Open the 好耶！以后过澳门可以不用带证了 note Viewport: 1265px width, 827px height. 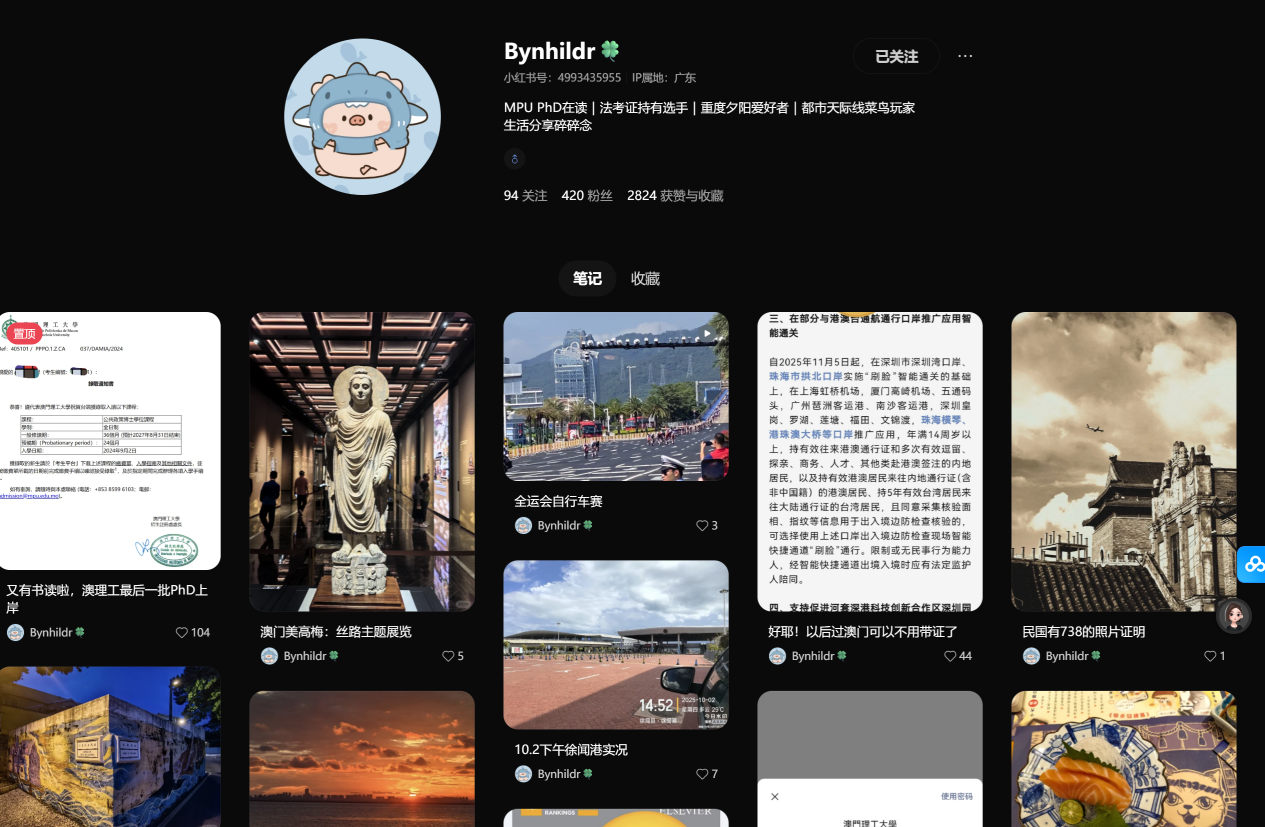[x=870, y=461]
